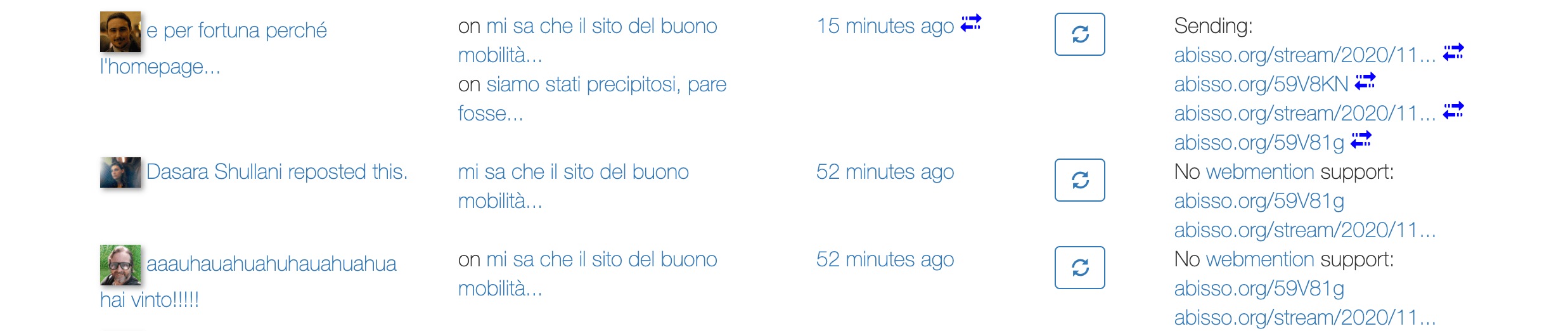Open the 'e per fortuna perché l'homepage...' comment link
1568x331 pixels.
[x=236, y=30]
